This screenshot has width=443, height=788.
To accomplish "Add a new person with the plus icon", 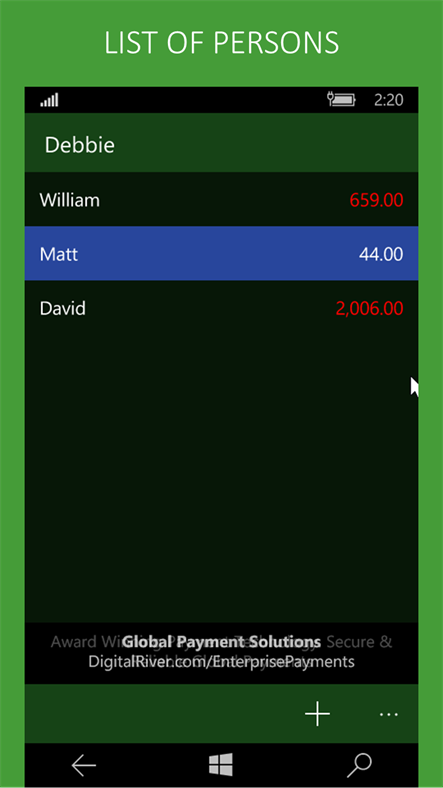I will 317,714.
